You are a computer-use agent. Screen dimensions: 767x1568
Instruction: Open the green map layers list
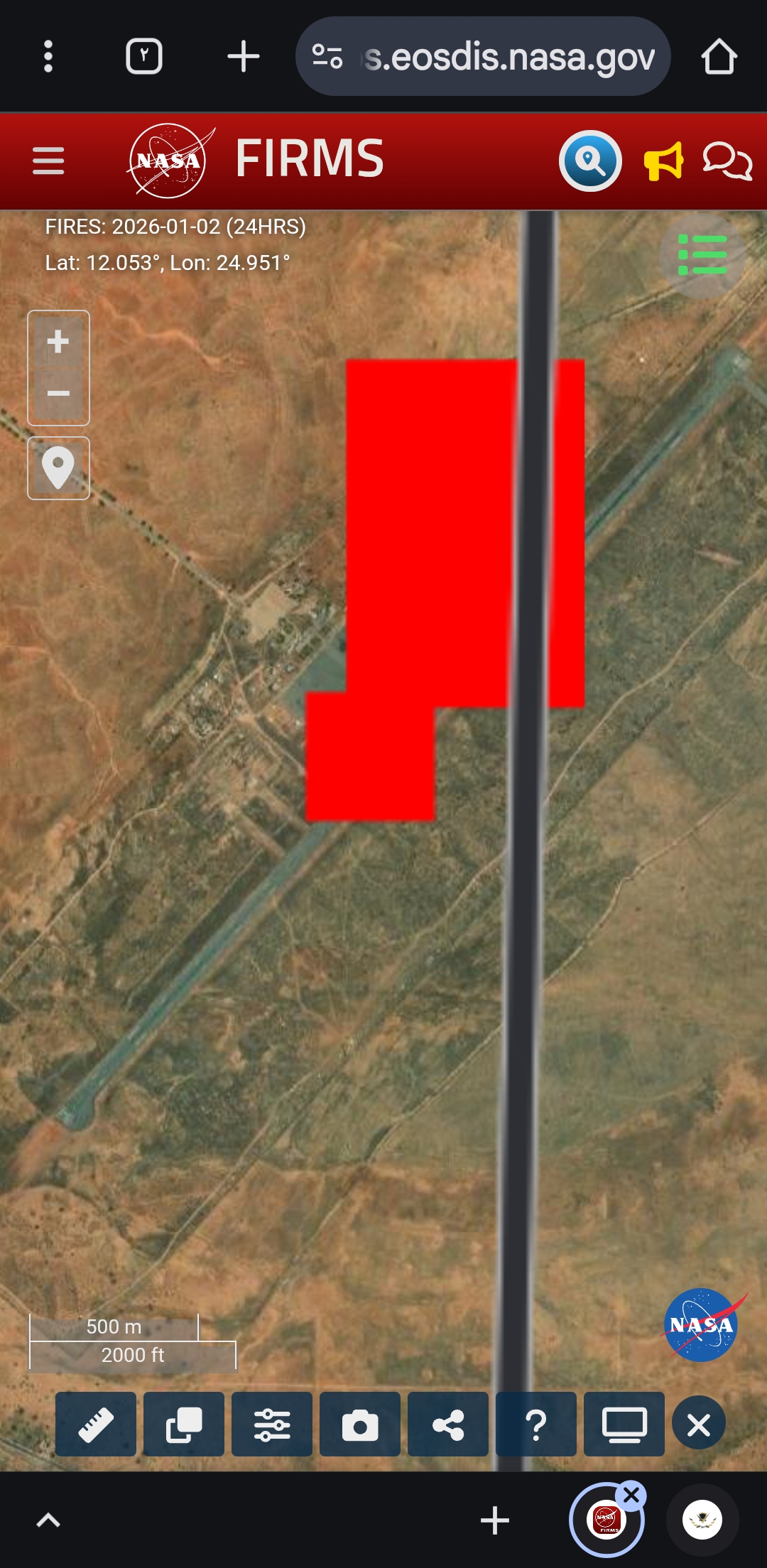(x=702, y=255)
